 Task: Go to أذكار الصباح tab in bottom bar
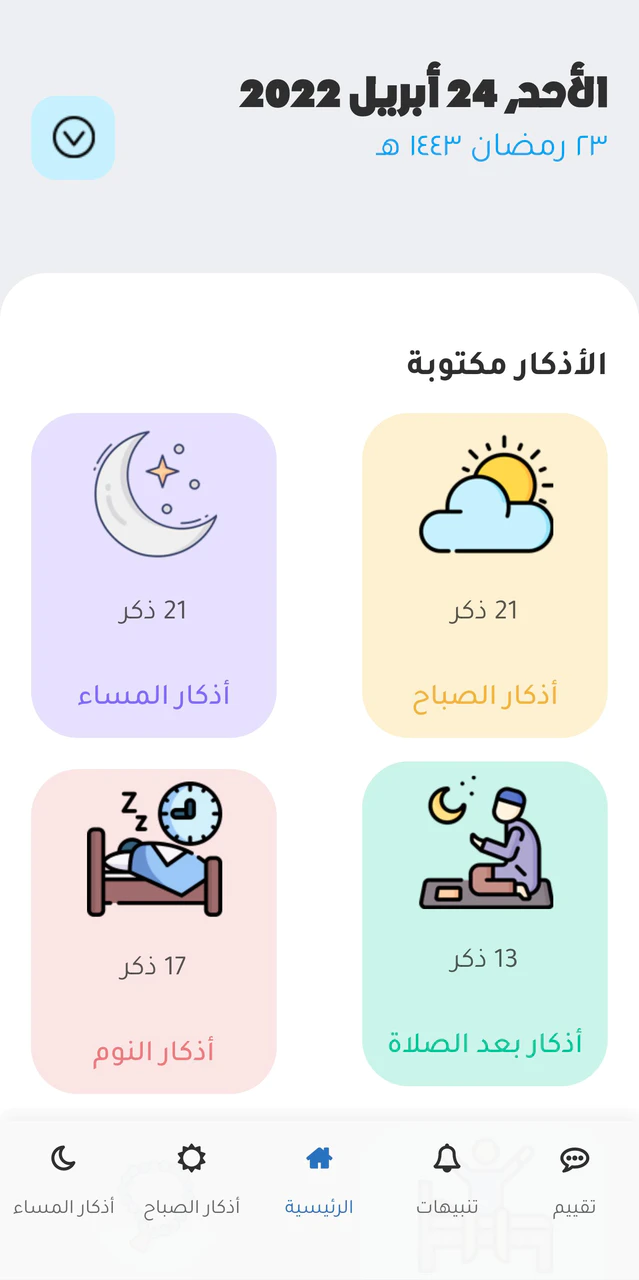pos(191,1181)
